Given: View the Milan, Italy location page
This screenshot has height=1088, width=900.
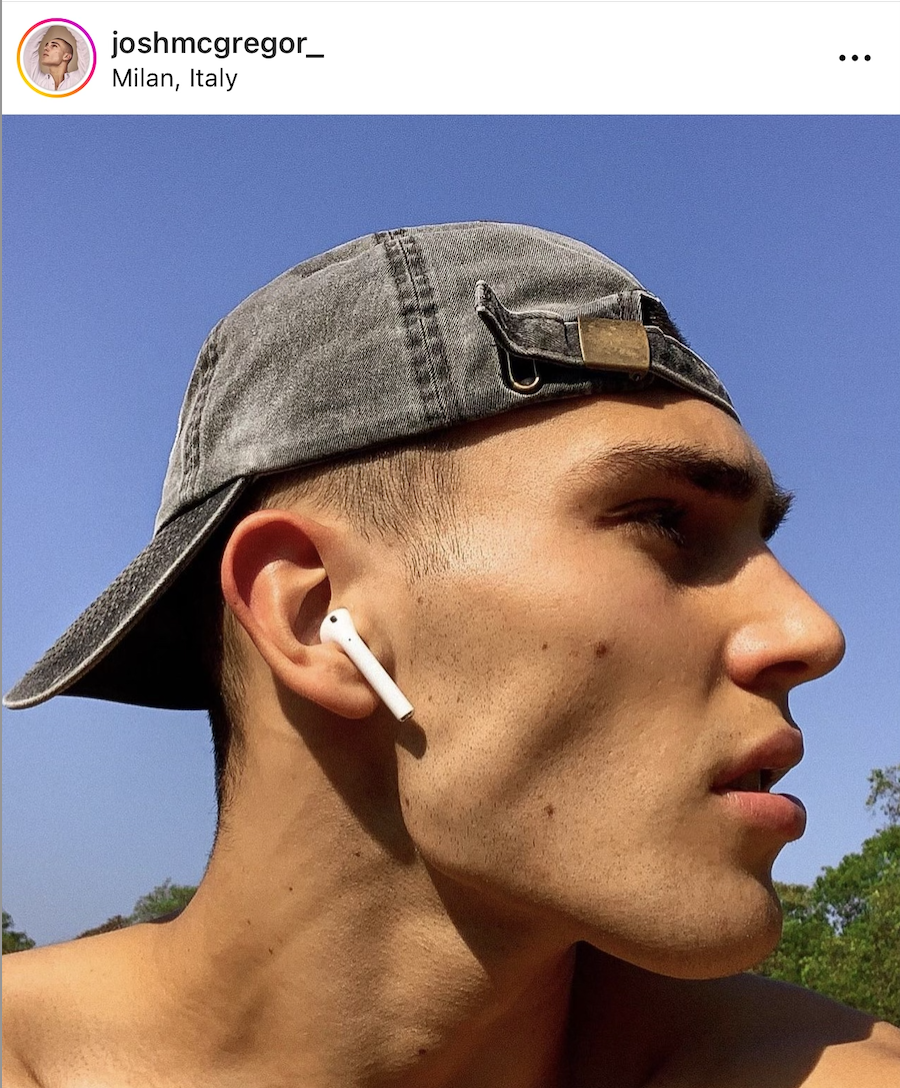Looking at the screenshot, I should (174, 79).
